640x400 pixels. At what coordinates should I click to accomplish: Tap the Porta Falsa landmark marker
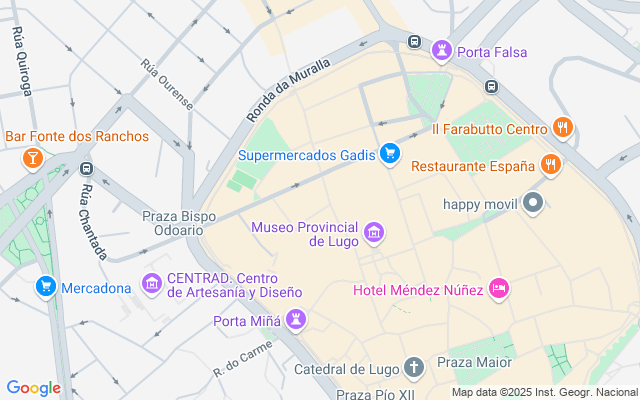[x=442, y=51]
